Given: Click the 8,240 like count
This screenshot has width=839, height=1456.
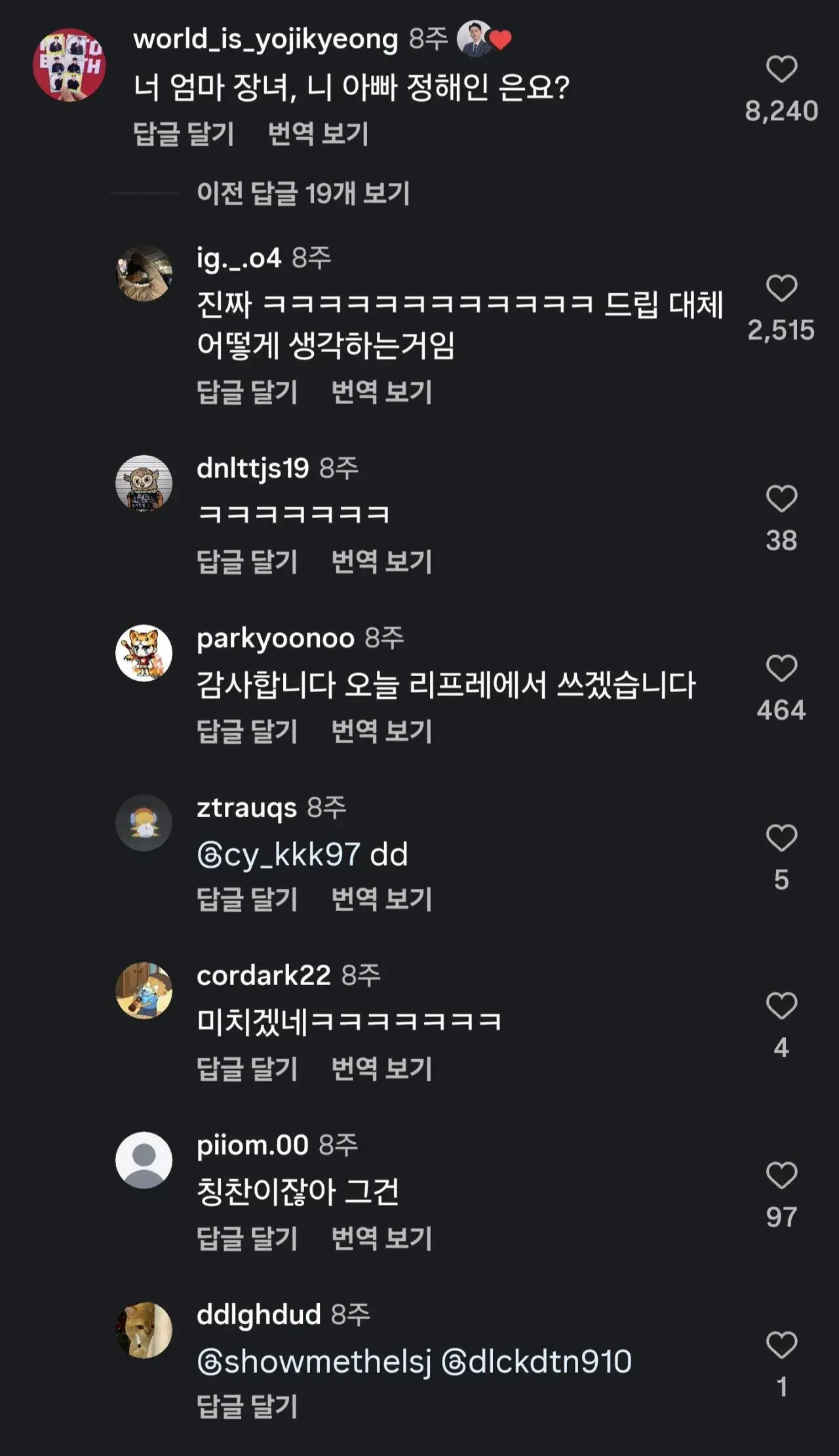Looking at the screenshot, I should tap(781, 112).
